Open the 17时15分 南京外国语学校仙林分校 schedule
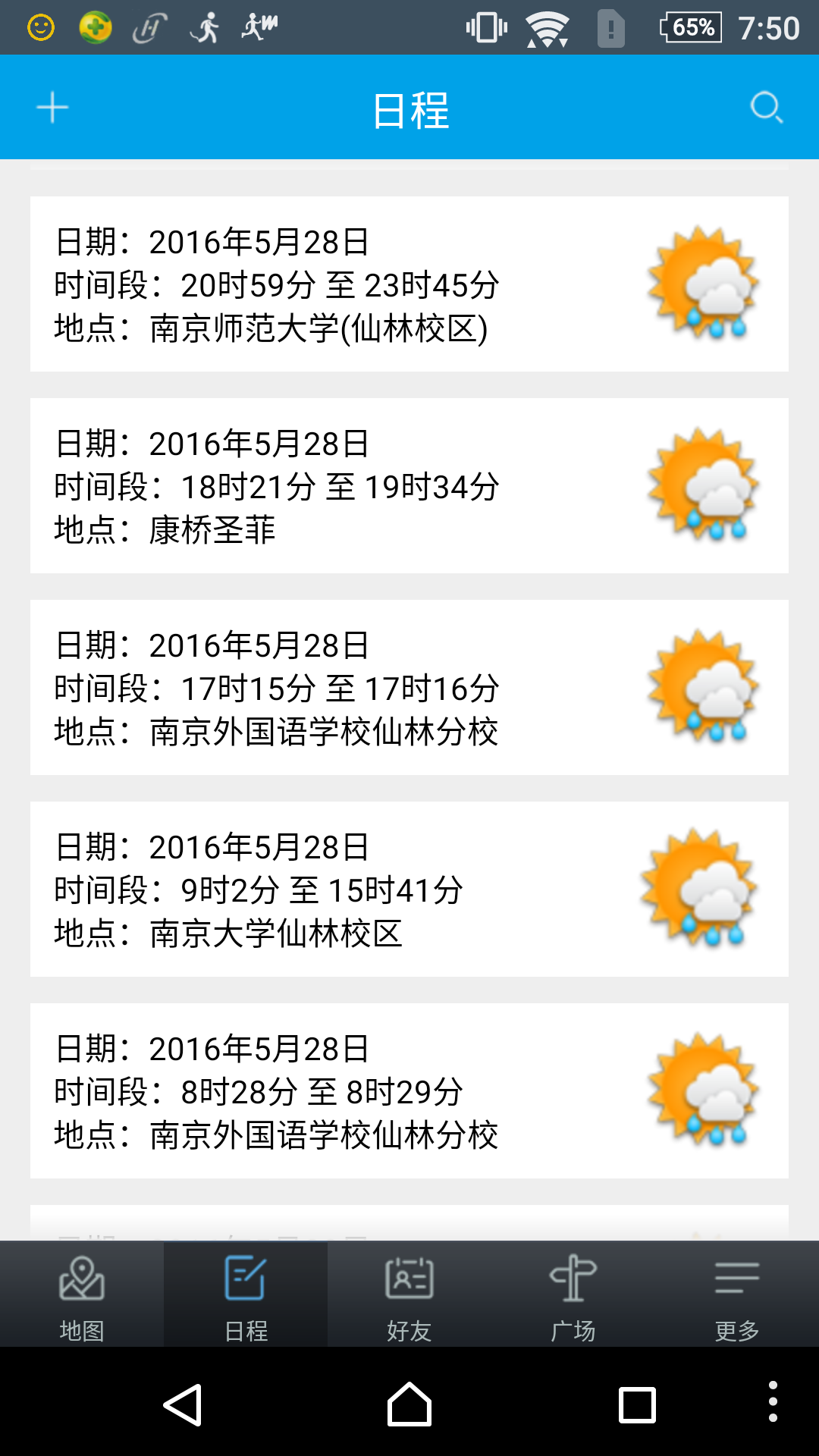 (x=409, y=688)
